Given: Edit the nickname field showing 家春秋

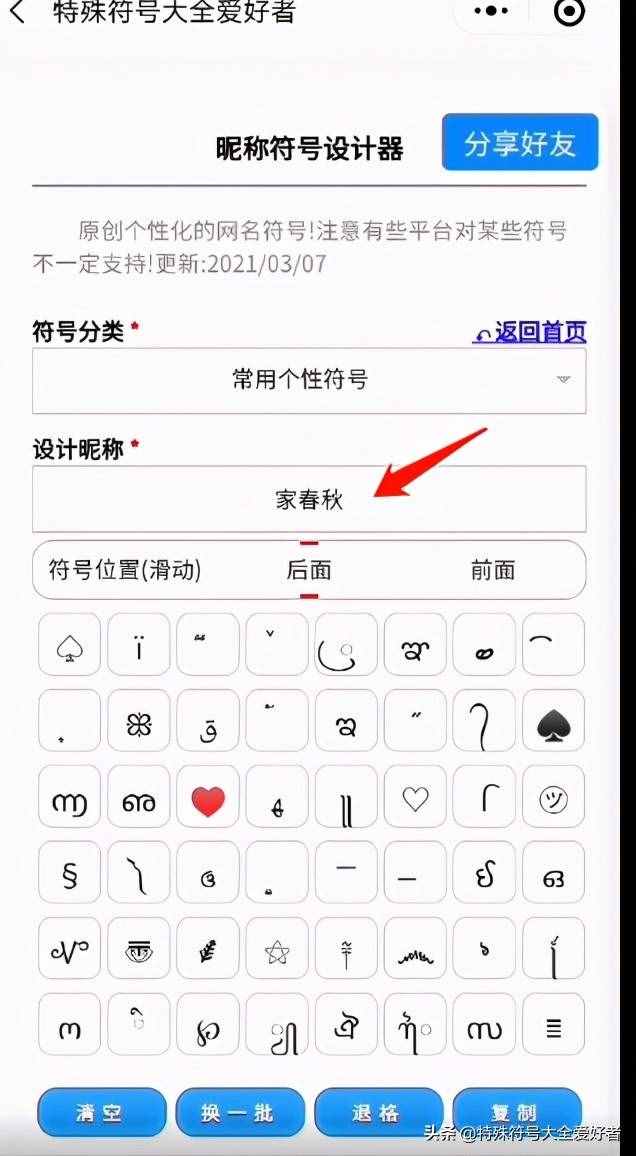Looking at the screenshot, I should (x=309, y=499).
